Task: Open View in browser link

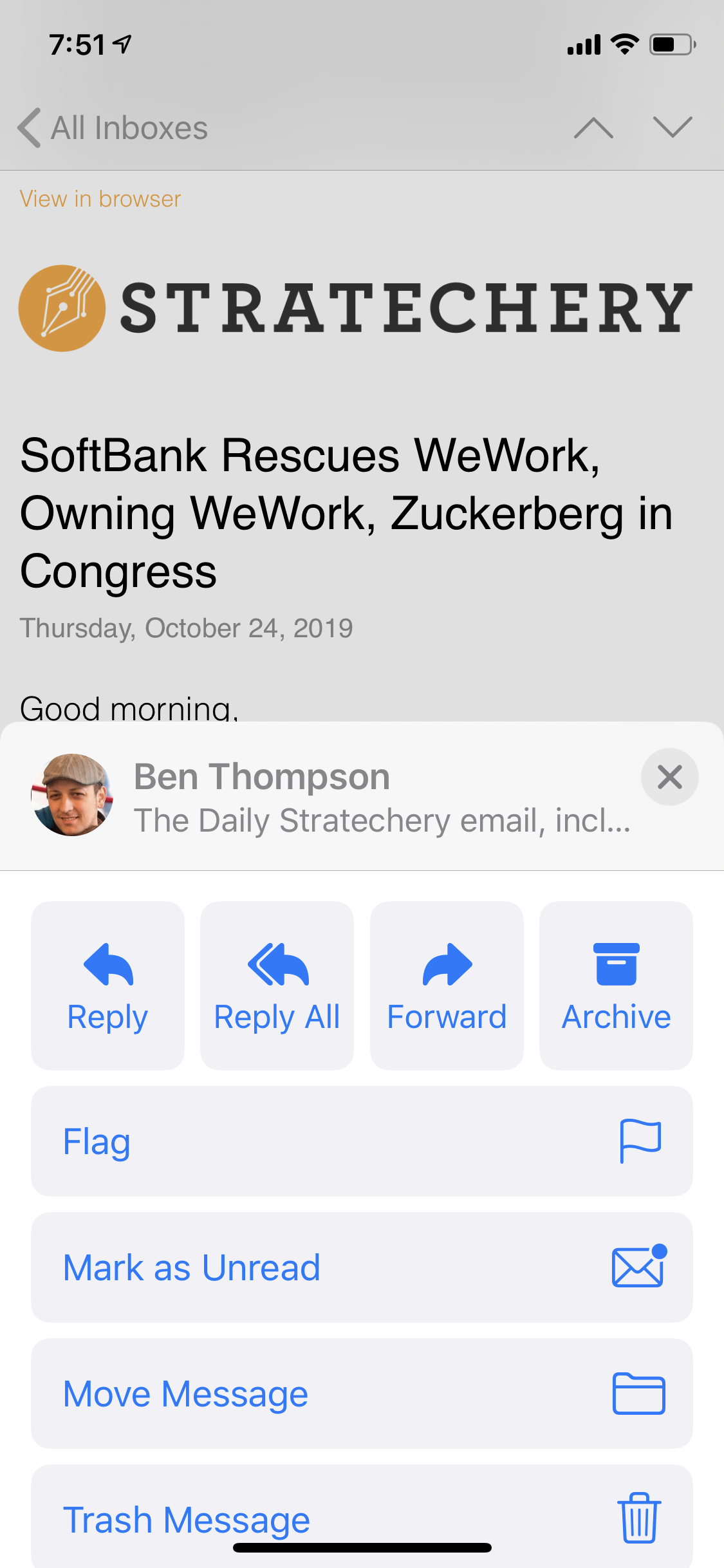Action: click(100, 199)
